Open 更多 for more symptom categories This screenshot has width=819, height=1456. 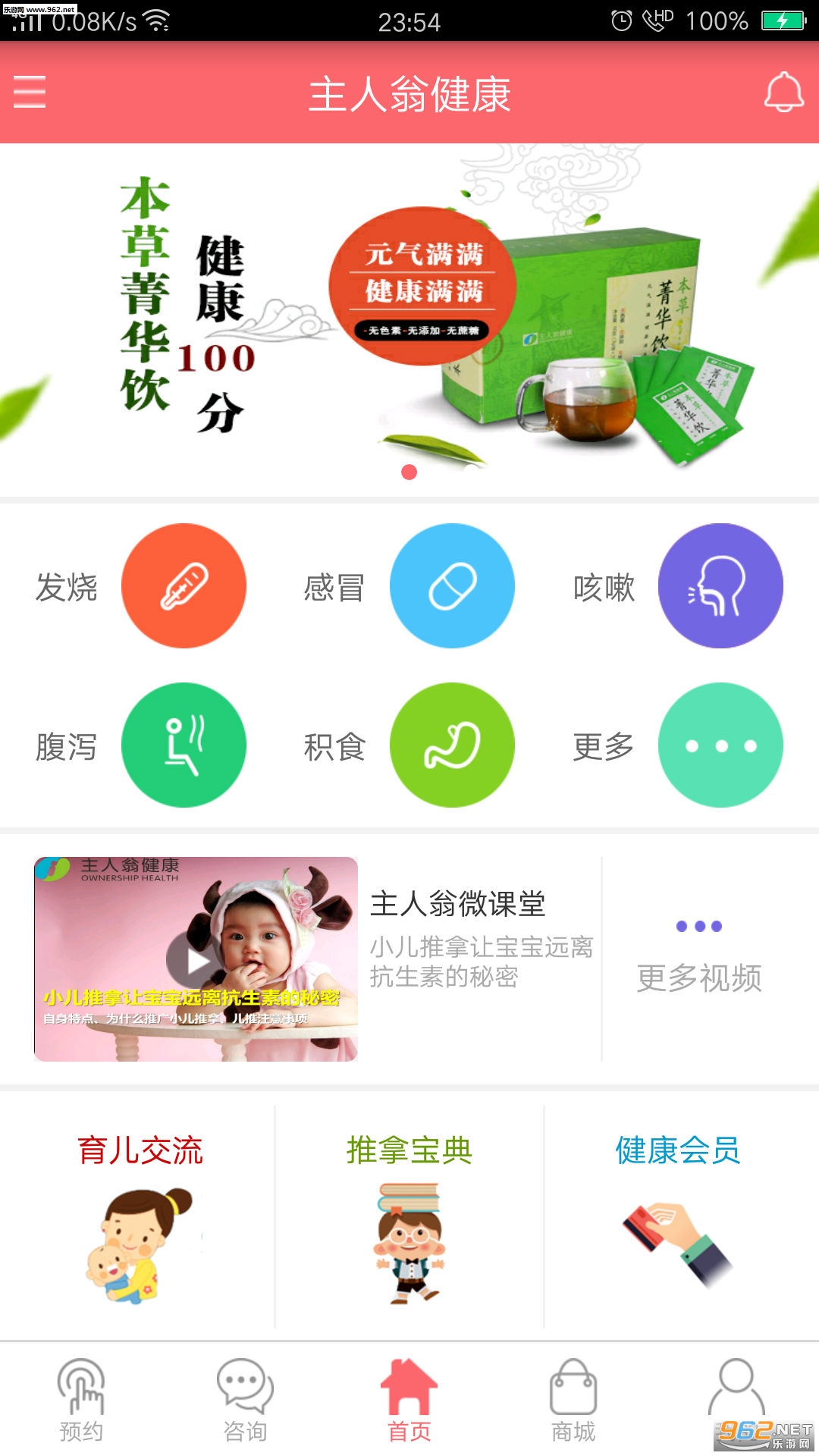720,745
